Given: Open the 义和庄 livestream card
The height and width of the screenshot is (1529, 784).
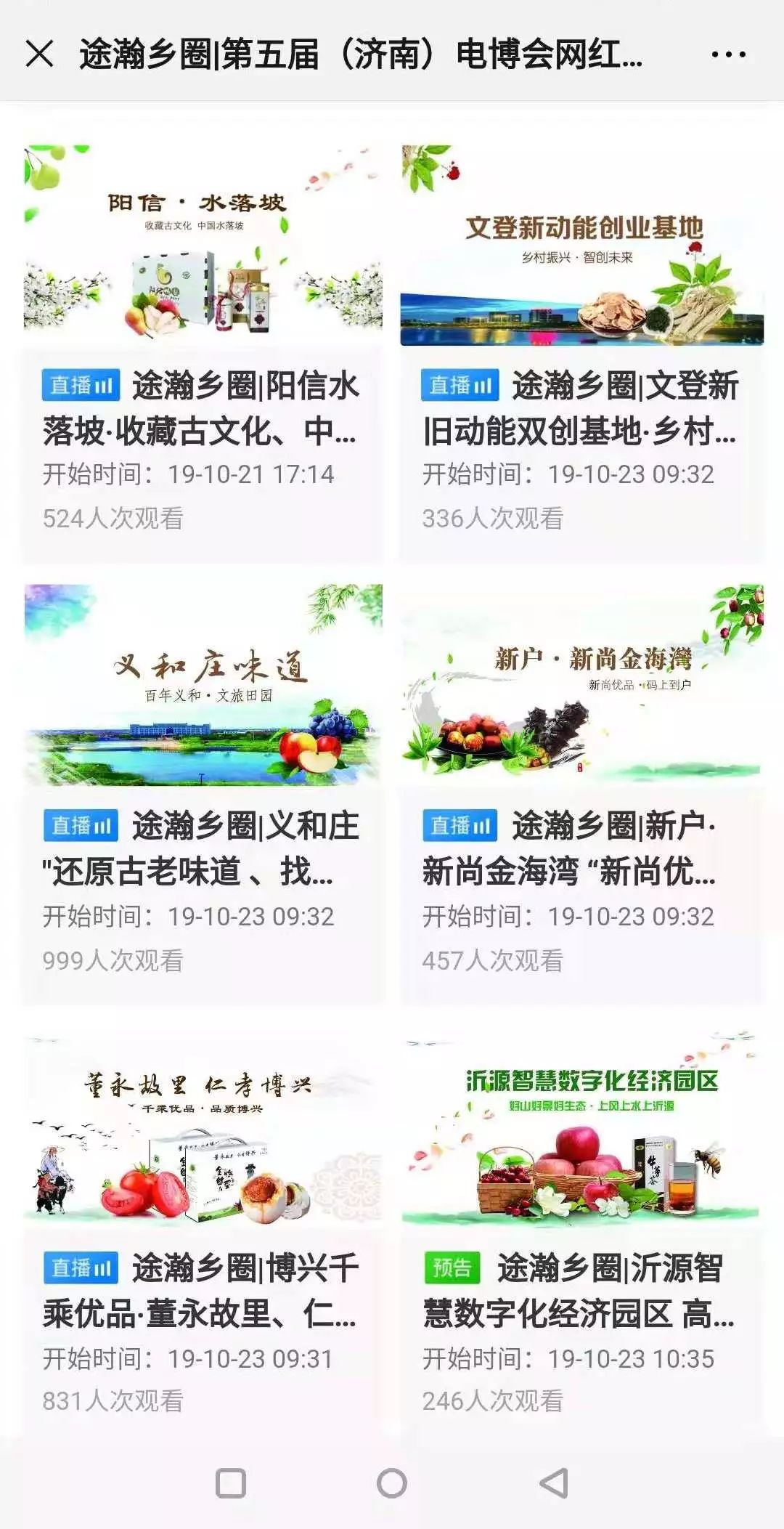Looking at the screenshot, I should pyautogui.click(x=203, y=793).
